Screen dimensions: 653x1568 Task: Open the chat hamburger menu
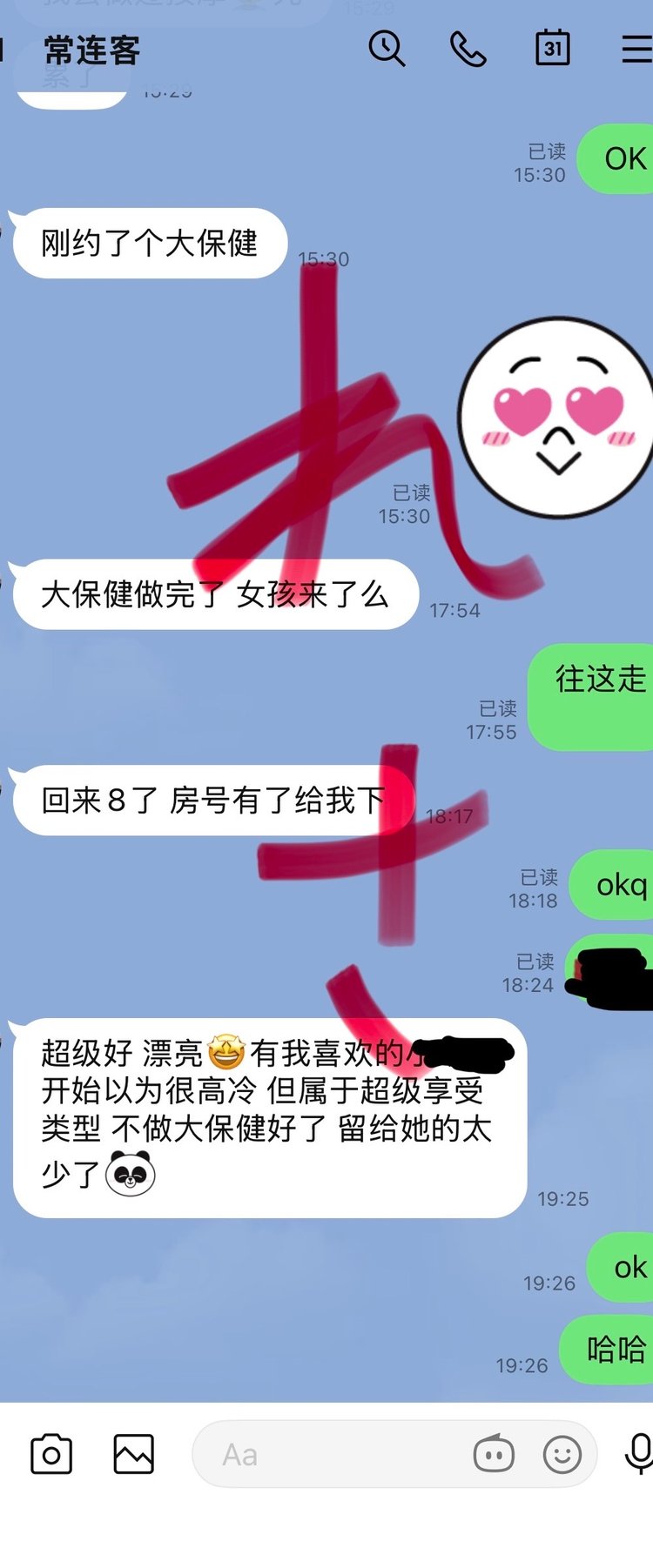[636, 49]
